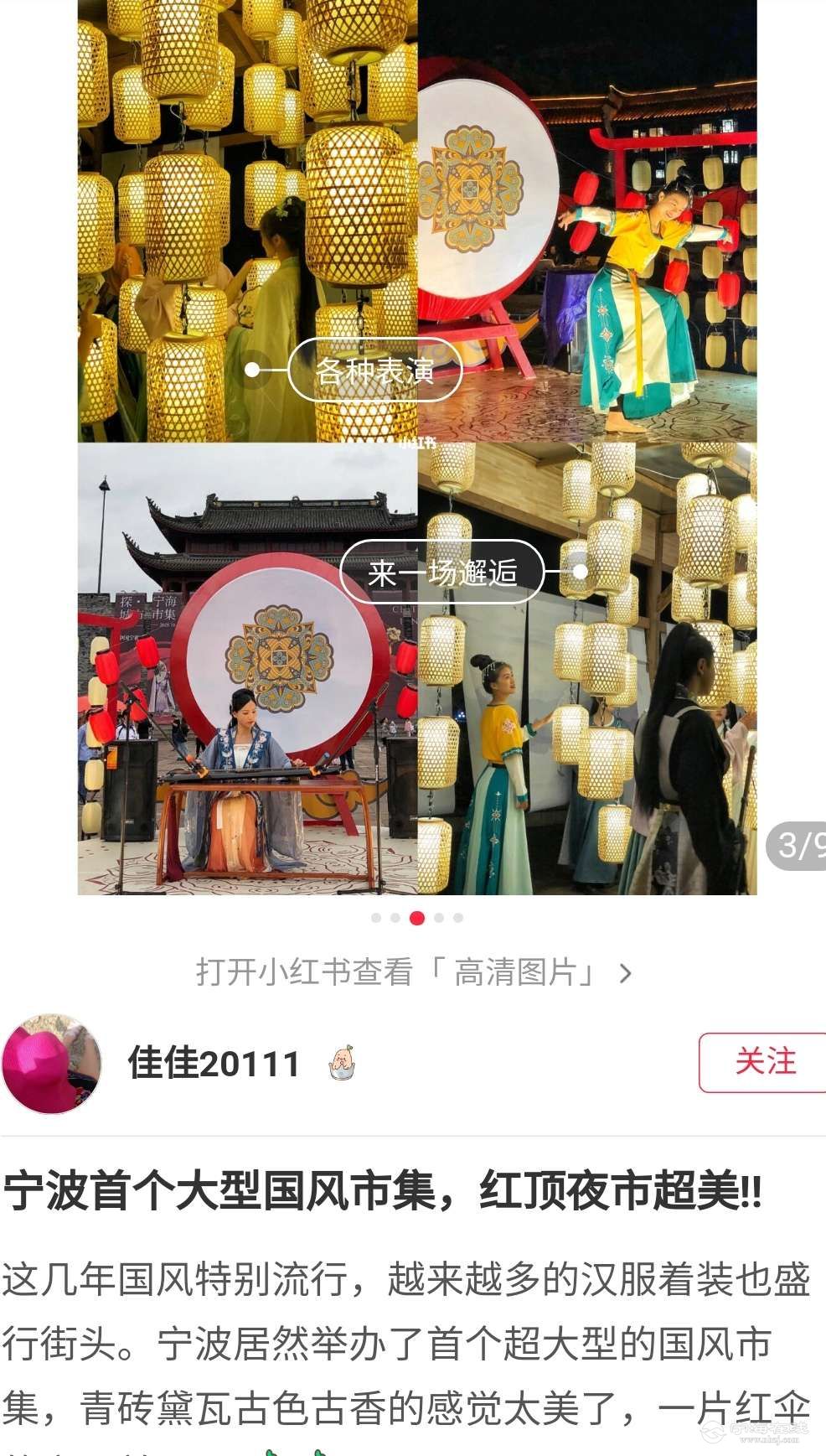The image size is (826, 1456).
Task: Open 打开小红书查看高清图片 link
Action: click(413, 972)
